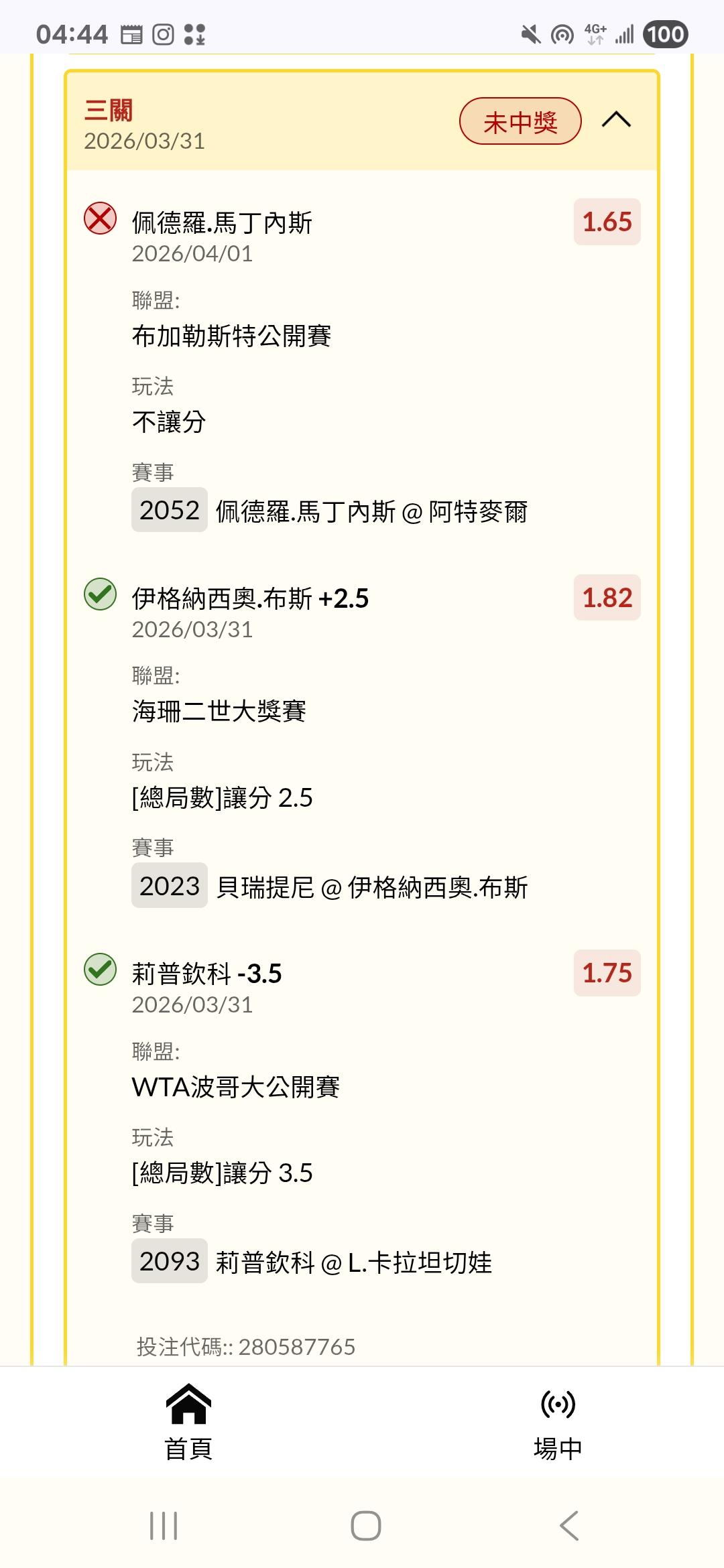This screenshot has width=724, height=1568.
Task: Collapse the 三關 bet slip details
Action: [616, 121]
